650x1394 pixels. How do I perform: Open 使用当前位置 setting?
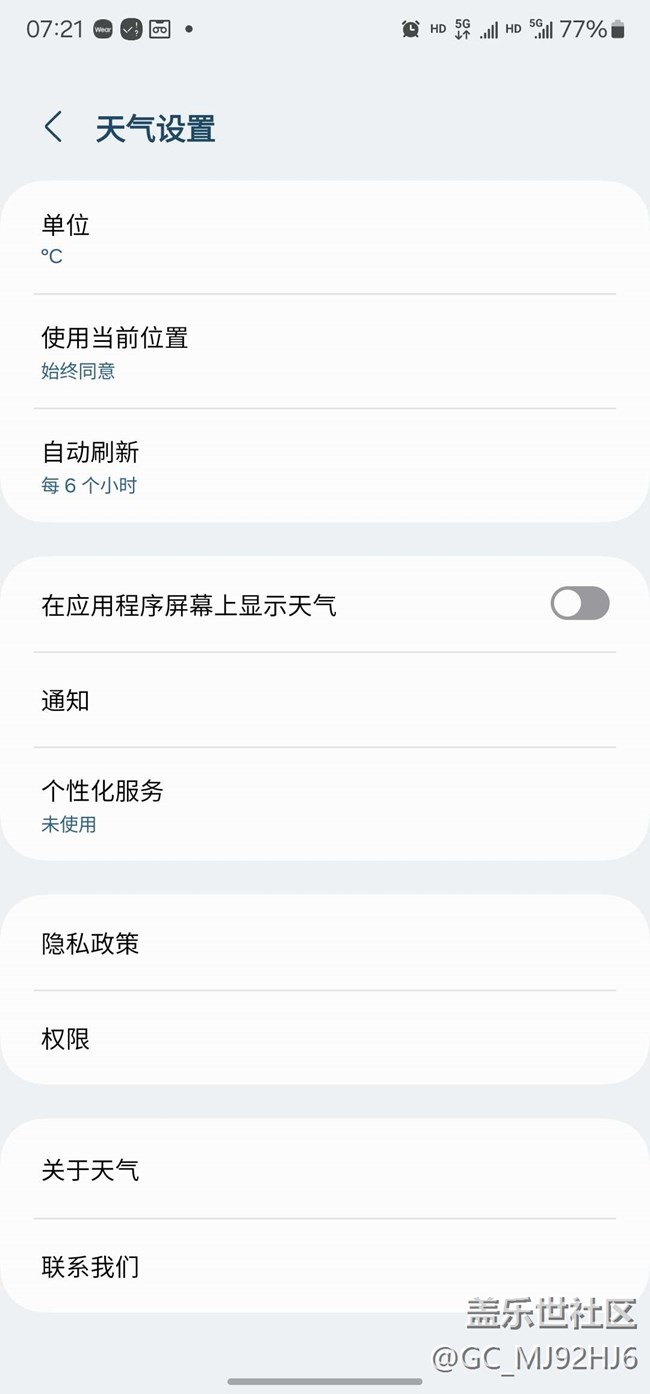pos(324,352)
